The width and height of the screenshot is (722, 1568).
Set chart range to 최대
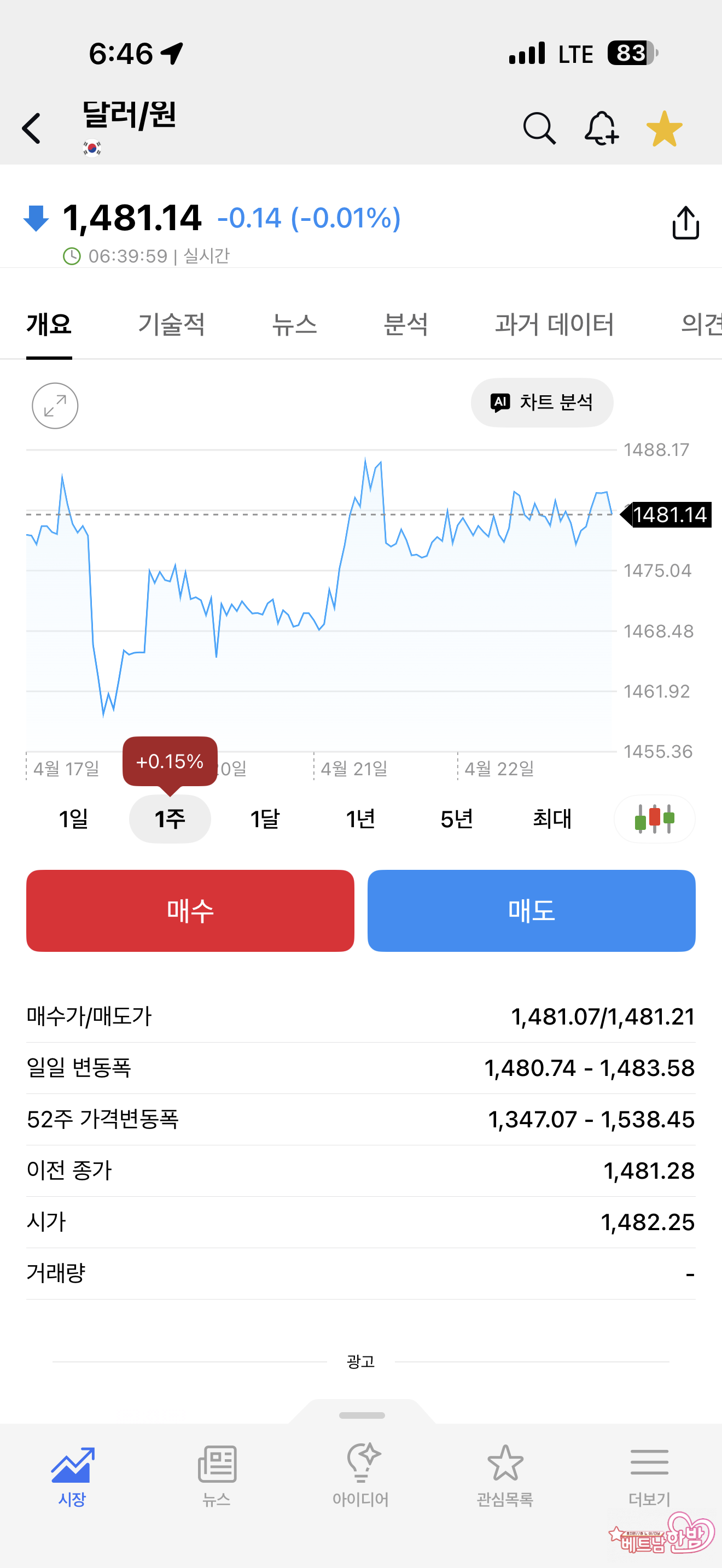pos(551,818)
